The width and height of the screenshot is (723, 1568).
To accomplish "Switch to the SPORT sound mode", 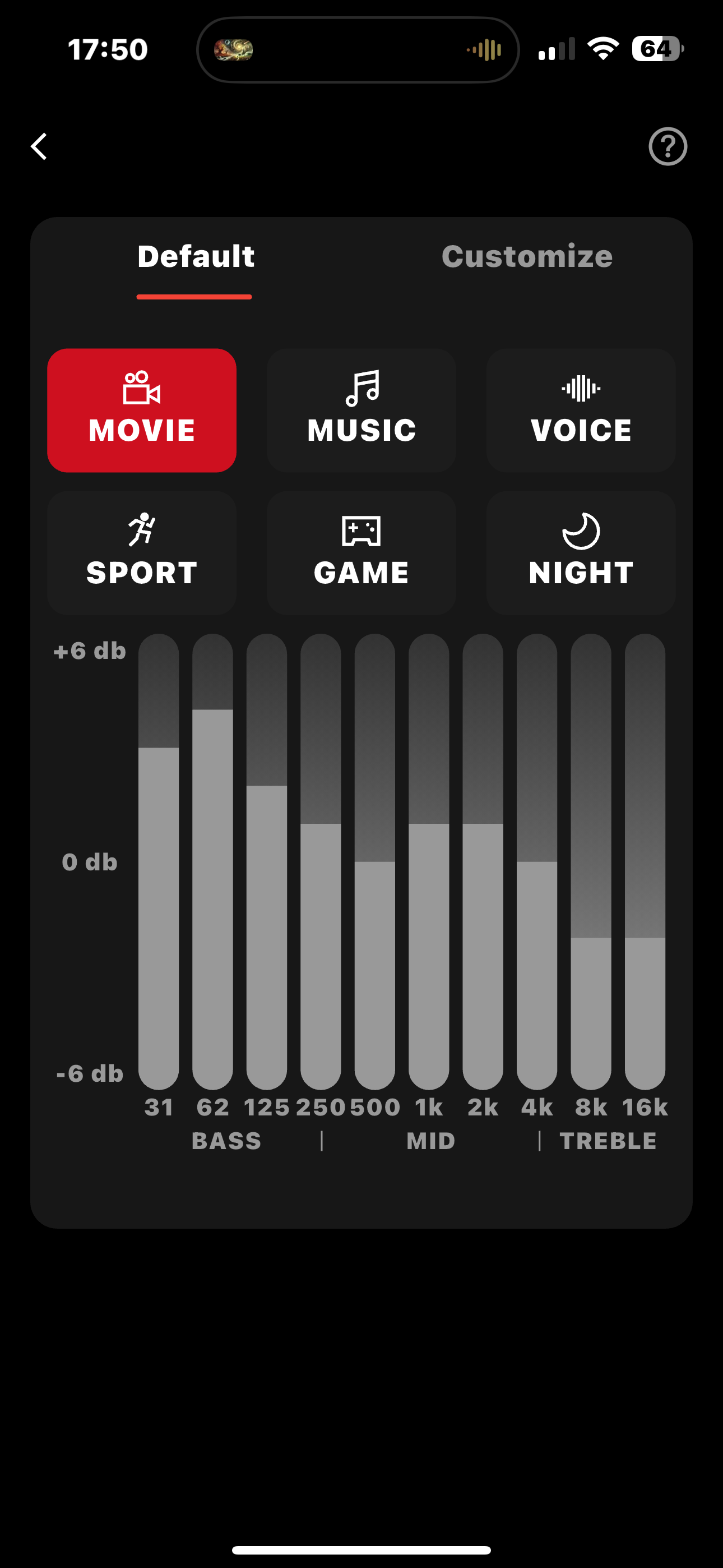I will pyautogui.click(x=142, y=553).
